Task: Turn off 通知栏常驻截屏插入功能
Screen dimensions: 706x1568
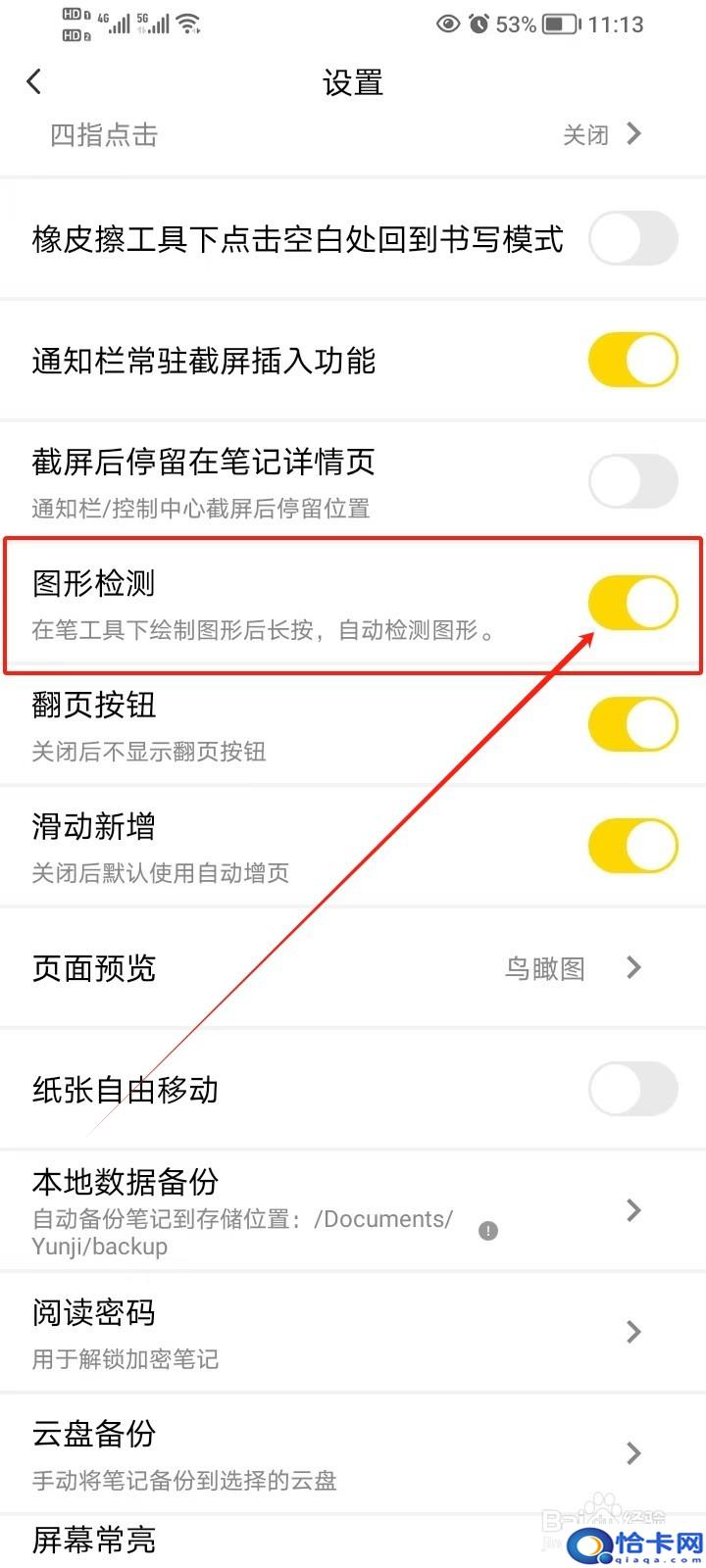Action: [x=633, y=360]
